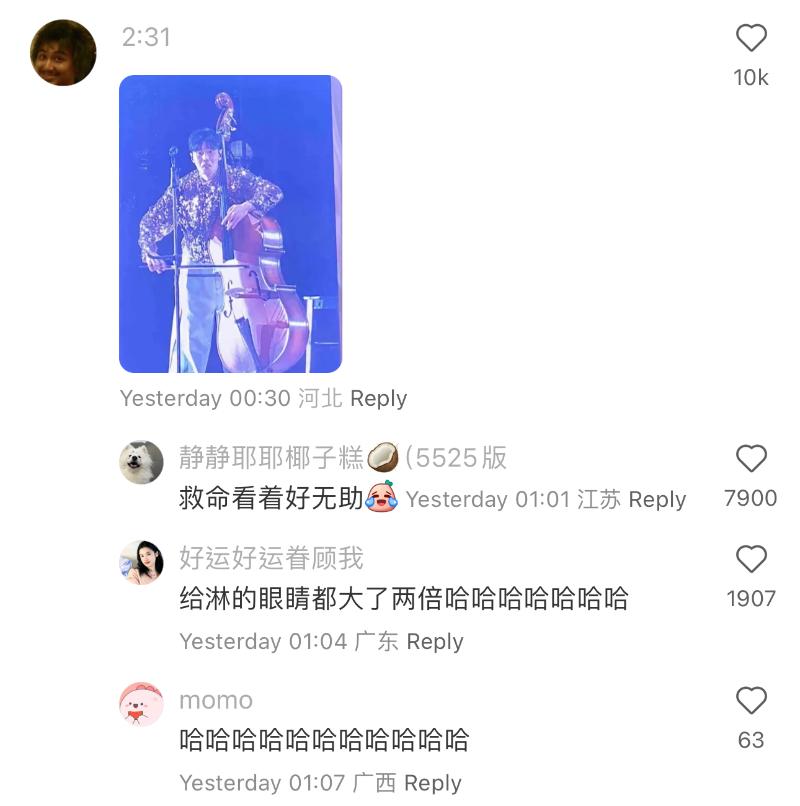The height and width of the screenshot is (806, 800).
Task: Reply to the comment from 江苏
Action: click(x=657, y=499)
